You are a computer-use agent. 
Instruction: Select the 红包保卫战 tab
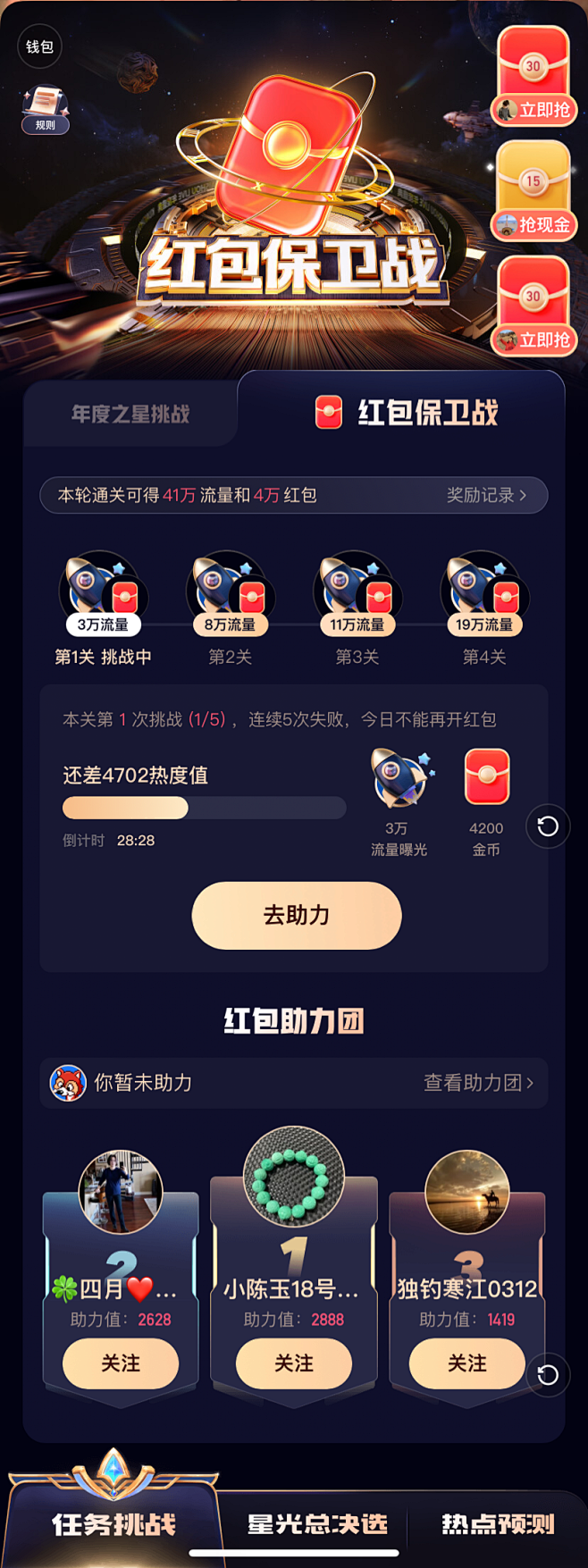pyautogui.click(x=407, y=413)
